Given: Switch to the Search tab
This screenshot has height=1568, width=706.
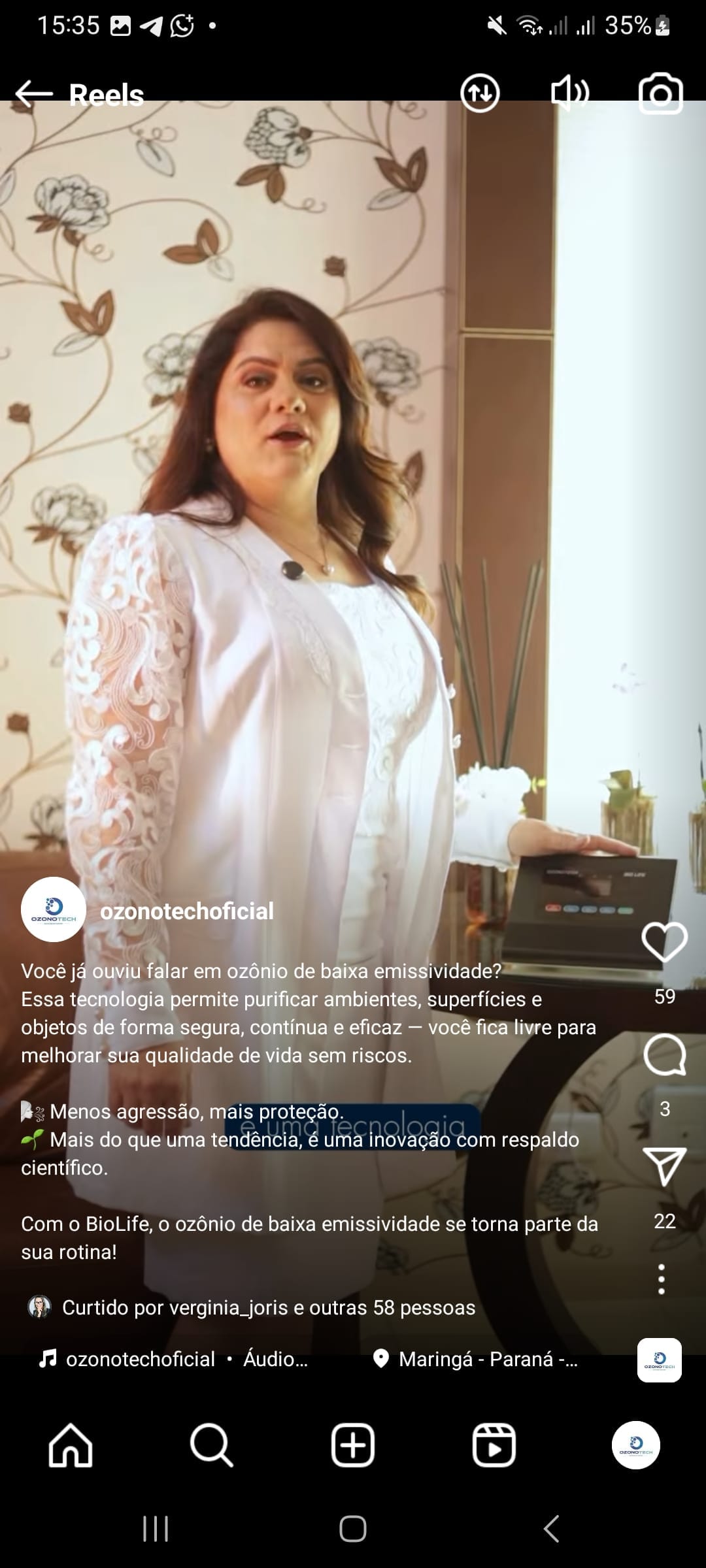Looking at the screenshot, I should click(x=211, y=1445).
